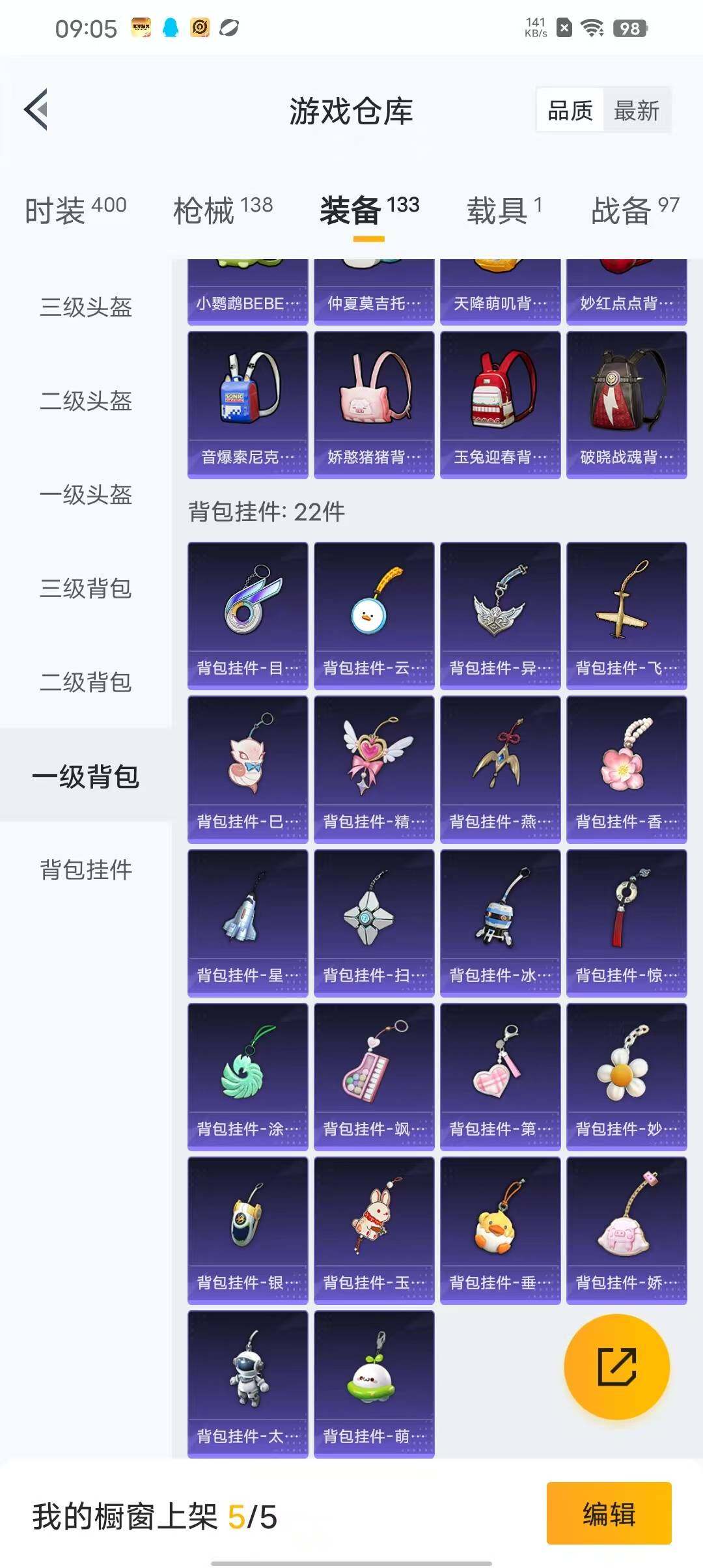Image resolution: width=703 pixels, height=1568 pixels.
Task: Go back using the top-left arrow
Action: [37, 109]
